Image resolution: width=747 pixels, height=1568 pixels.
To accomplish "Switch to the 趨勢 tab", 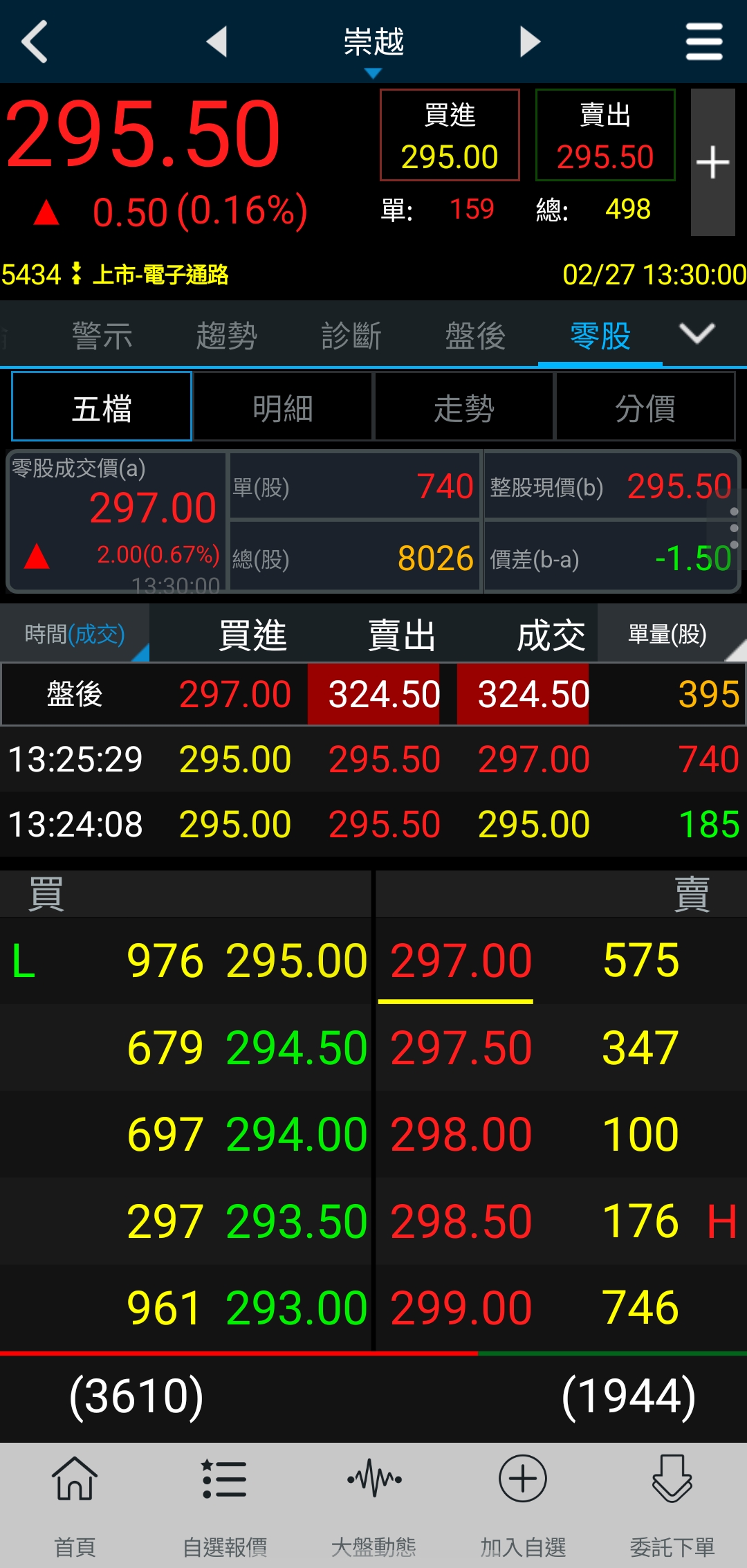I will click(x=227, y=336).
